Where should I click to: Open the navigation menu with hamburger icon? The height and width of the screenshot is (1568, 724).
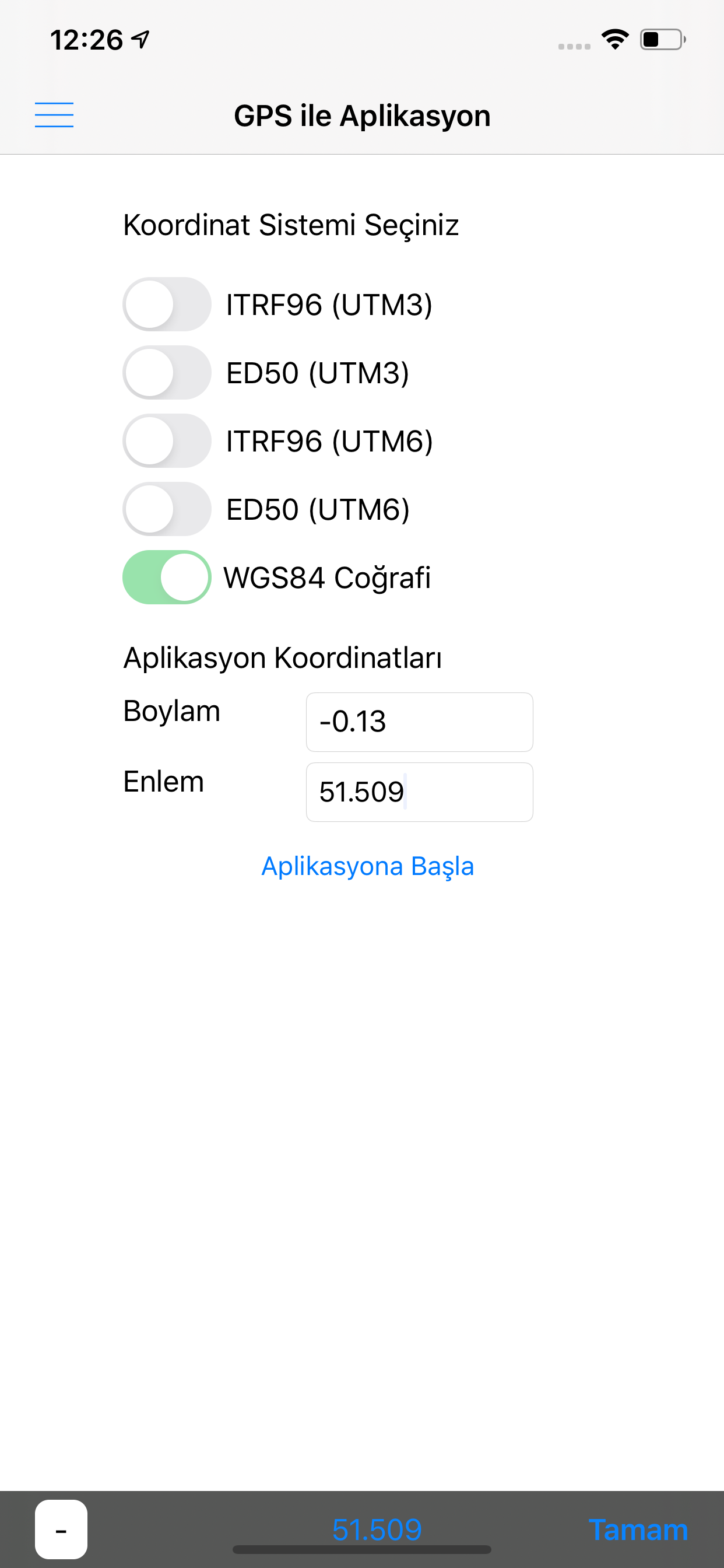tap(54, 114)
